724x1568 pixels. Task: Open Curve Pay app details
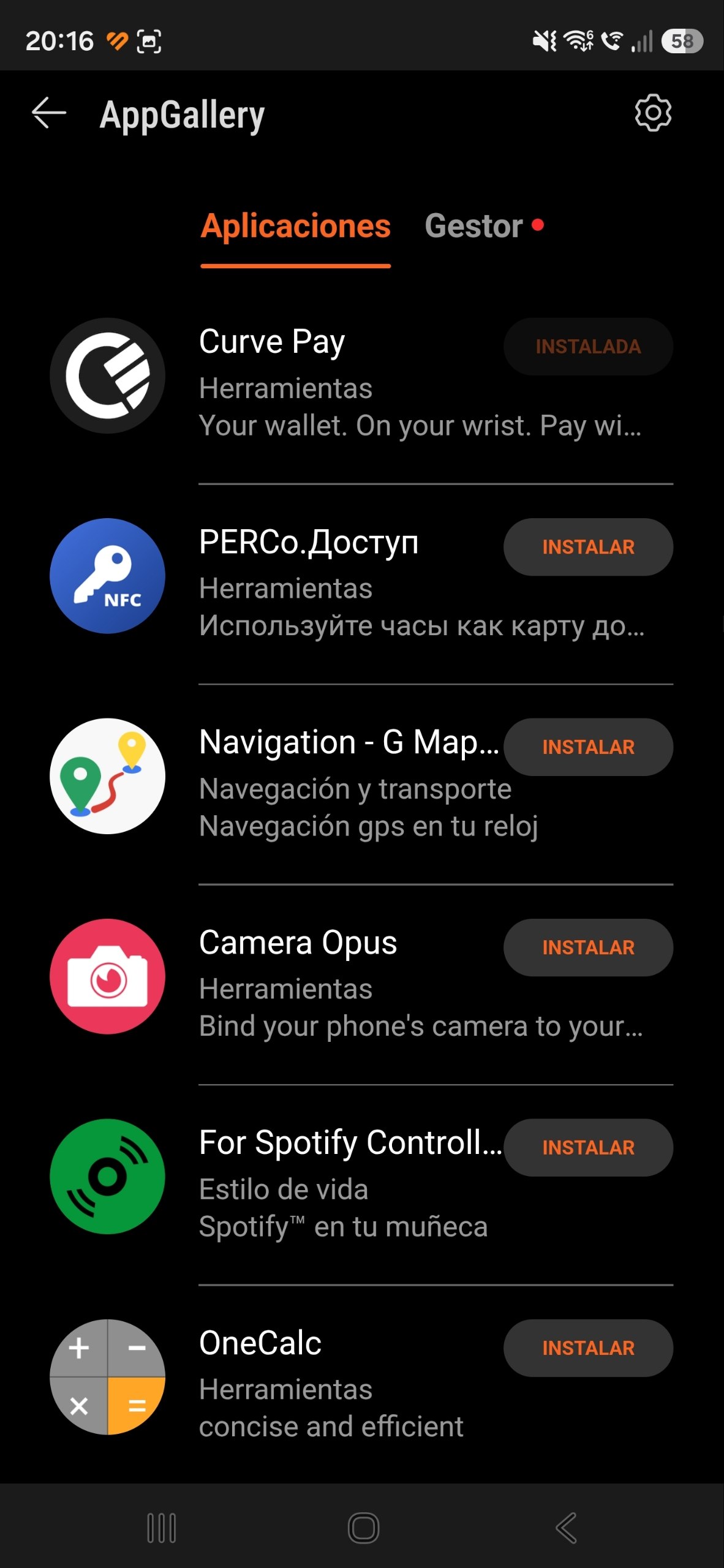(x=361, y=383)
